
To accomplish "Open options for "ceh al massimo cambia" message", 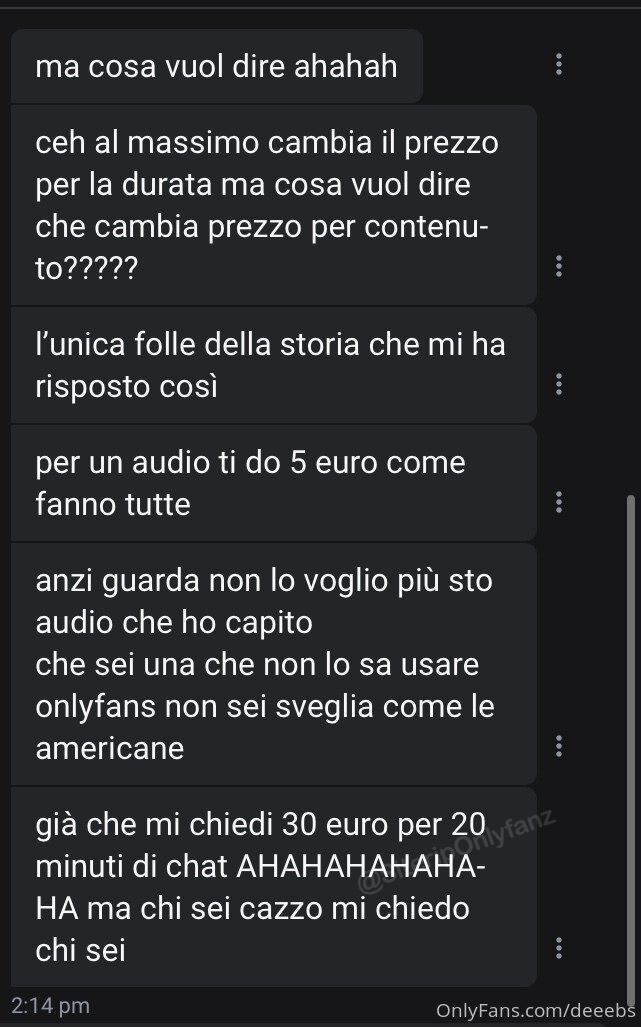I will (x=559, y=266).
